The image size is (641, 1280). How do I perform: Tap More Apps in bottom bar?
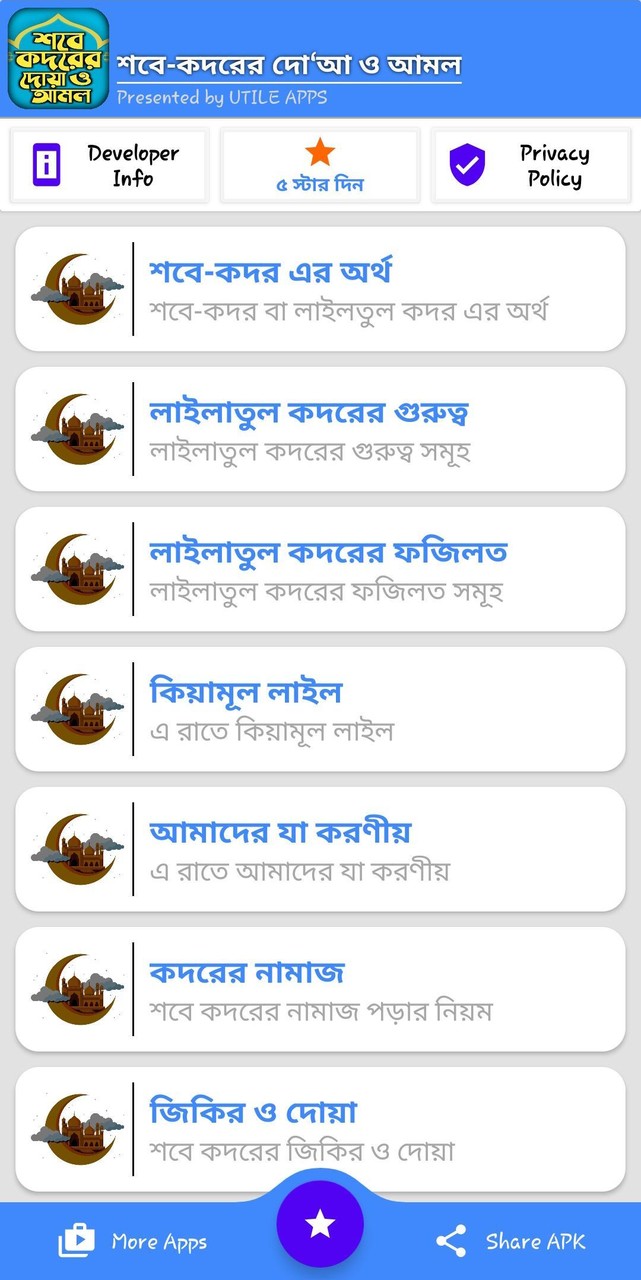[133, 1242]
